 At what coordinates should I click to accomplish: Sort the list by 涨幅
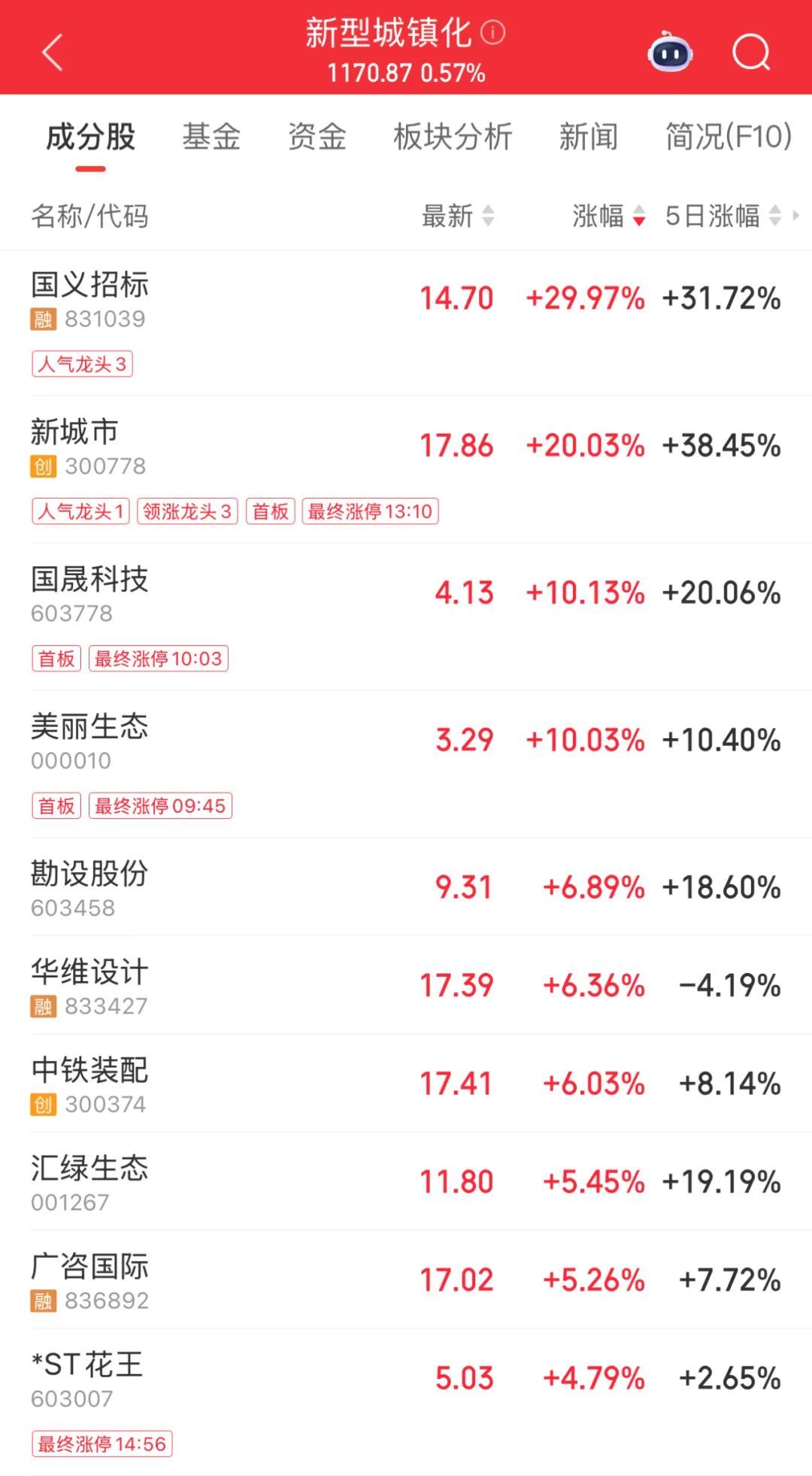point(608,217)
